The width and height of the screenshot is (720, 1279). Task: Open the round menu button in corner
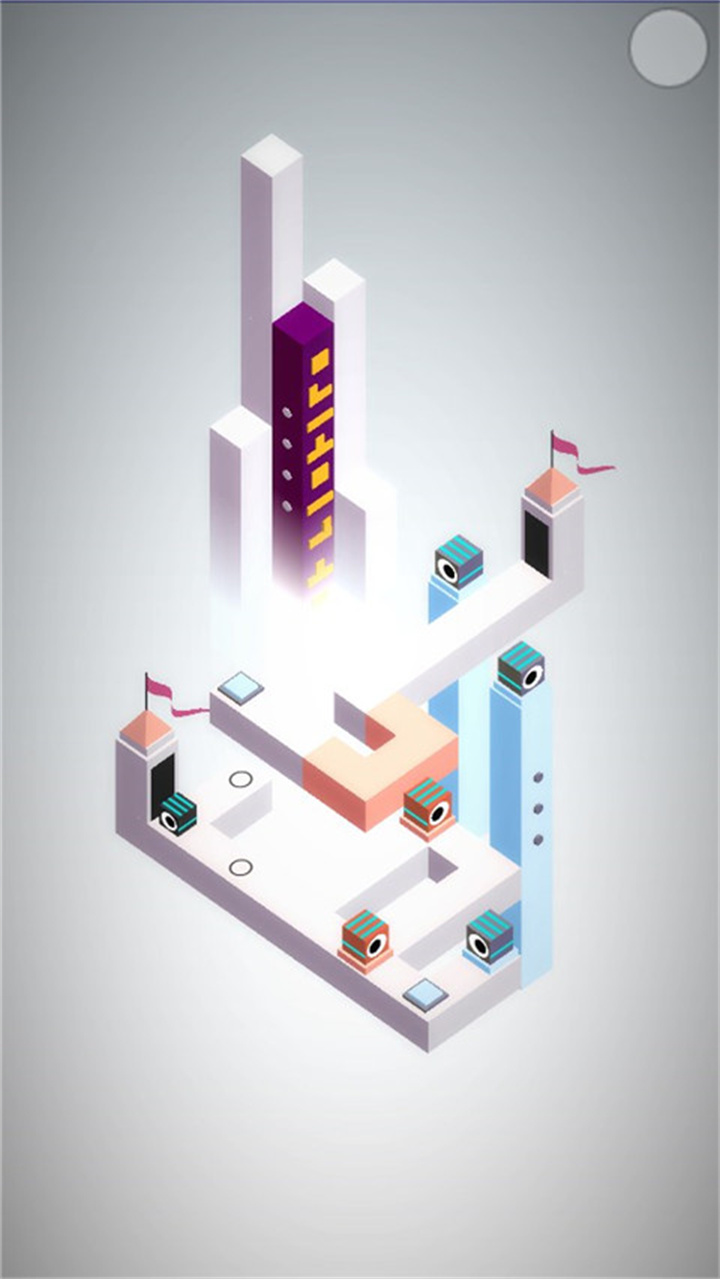[x=668, y=47]
